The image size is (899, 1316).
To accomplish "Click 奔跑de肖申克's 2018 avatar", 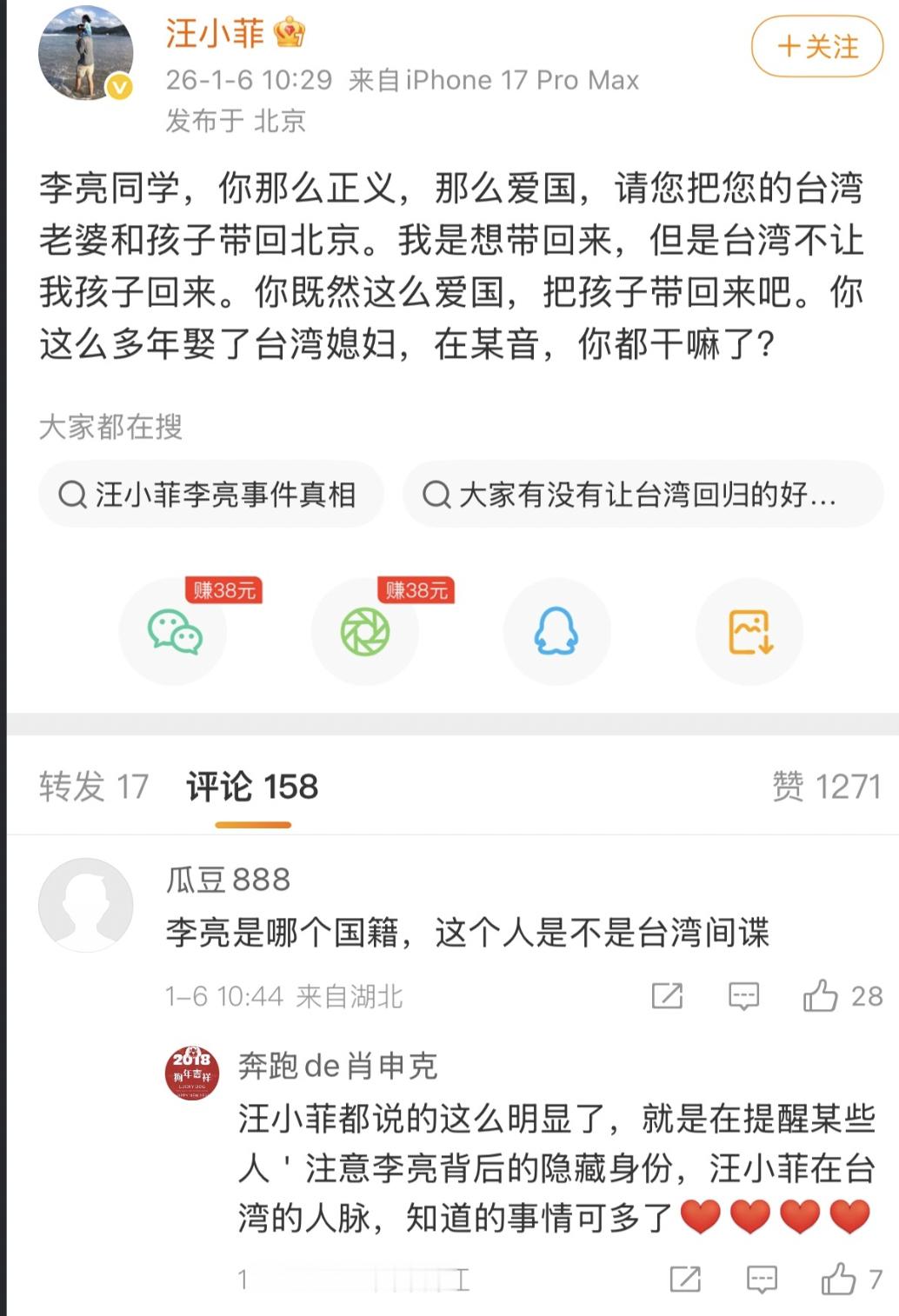I will click(x=193, y=1072).
